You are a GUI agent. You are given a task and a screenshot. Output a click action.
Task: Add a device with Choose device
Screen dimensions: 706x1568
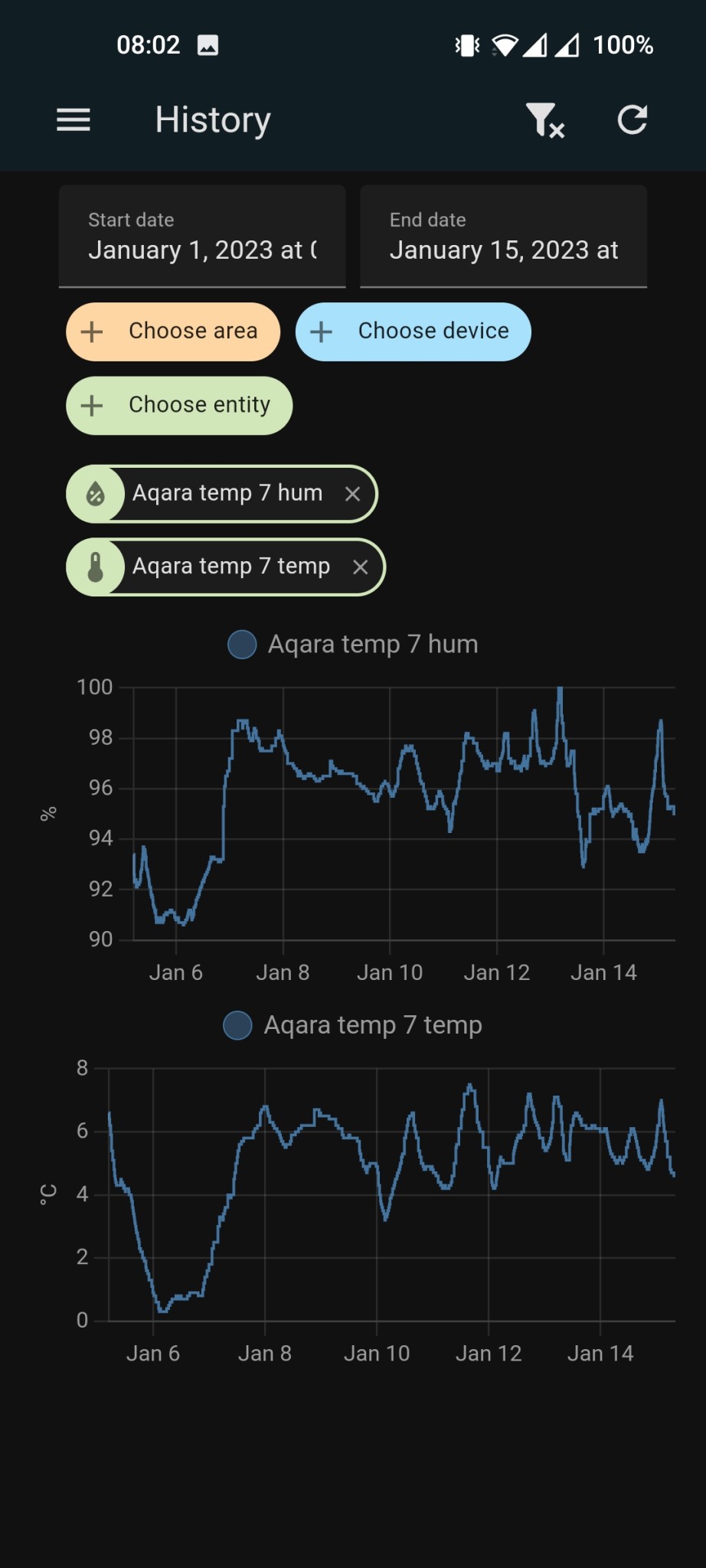pyautogui.click(x=413, y=332)
